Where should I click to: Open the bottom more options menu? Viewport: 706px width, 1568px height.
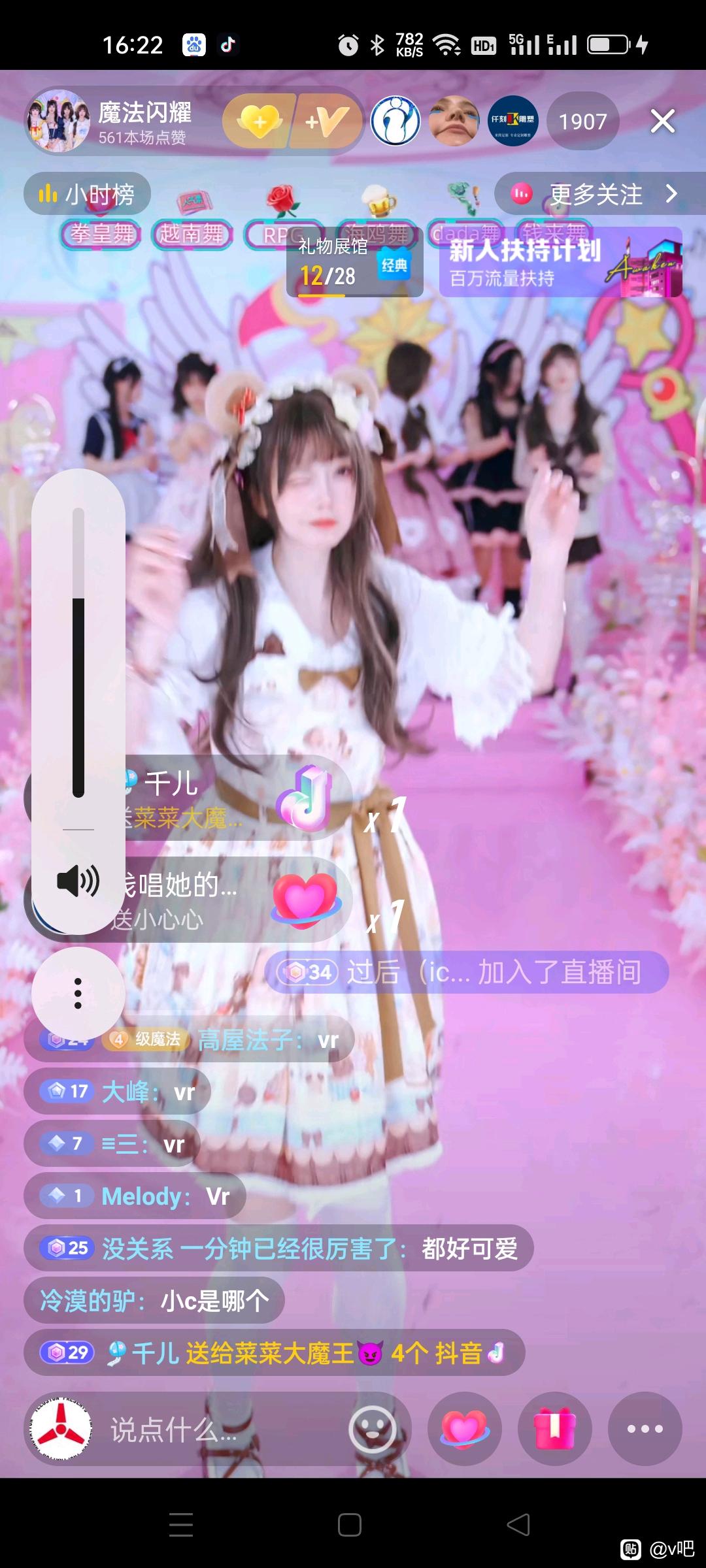click(x=645, y=1429)
